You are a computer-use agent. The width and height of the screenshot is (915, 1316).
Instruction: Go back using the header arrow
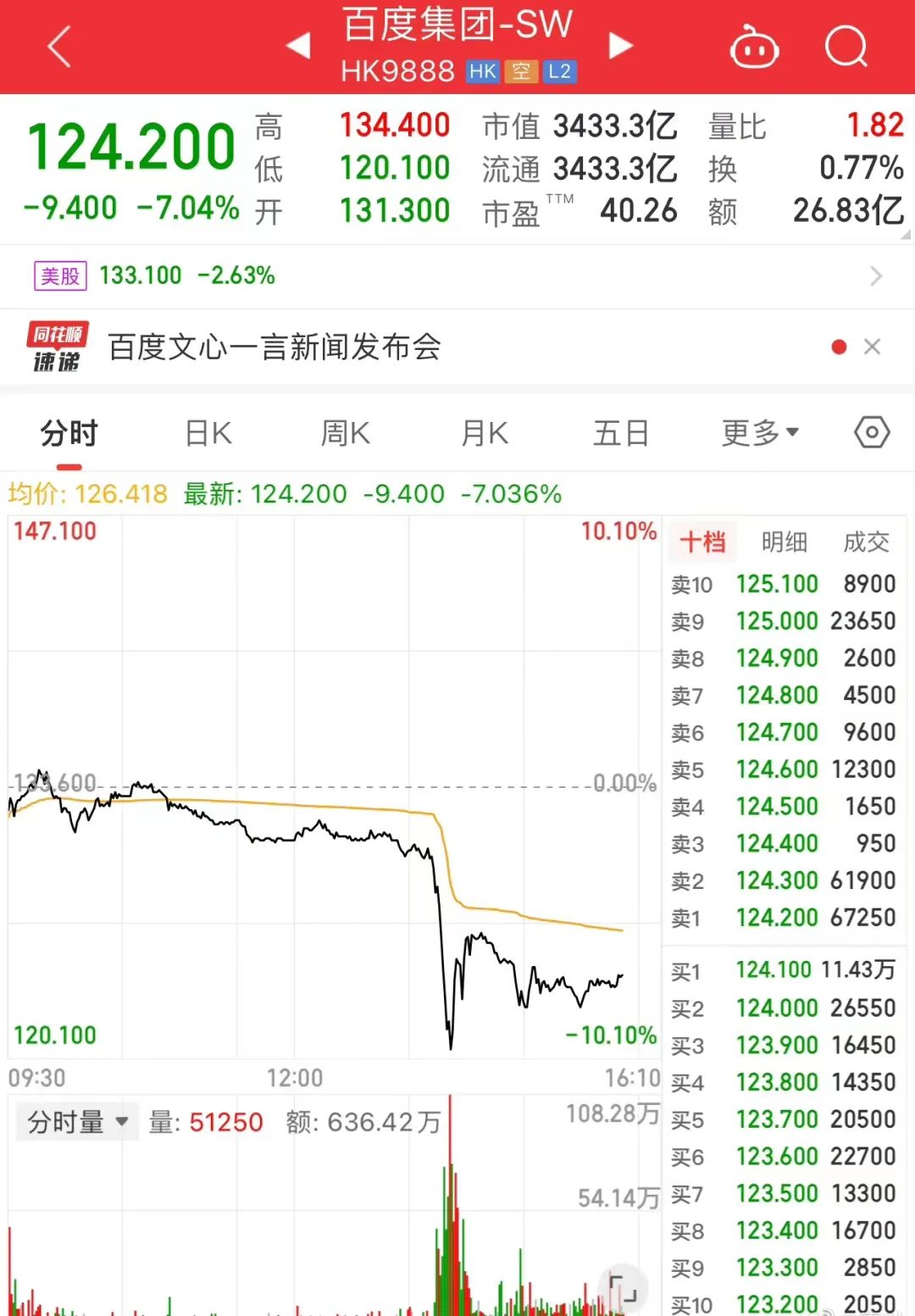coord(59,47)
